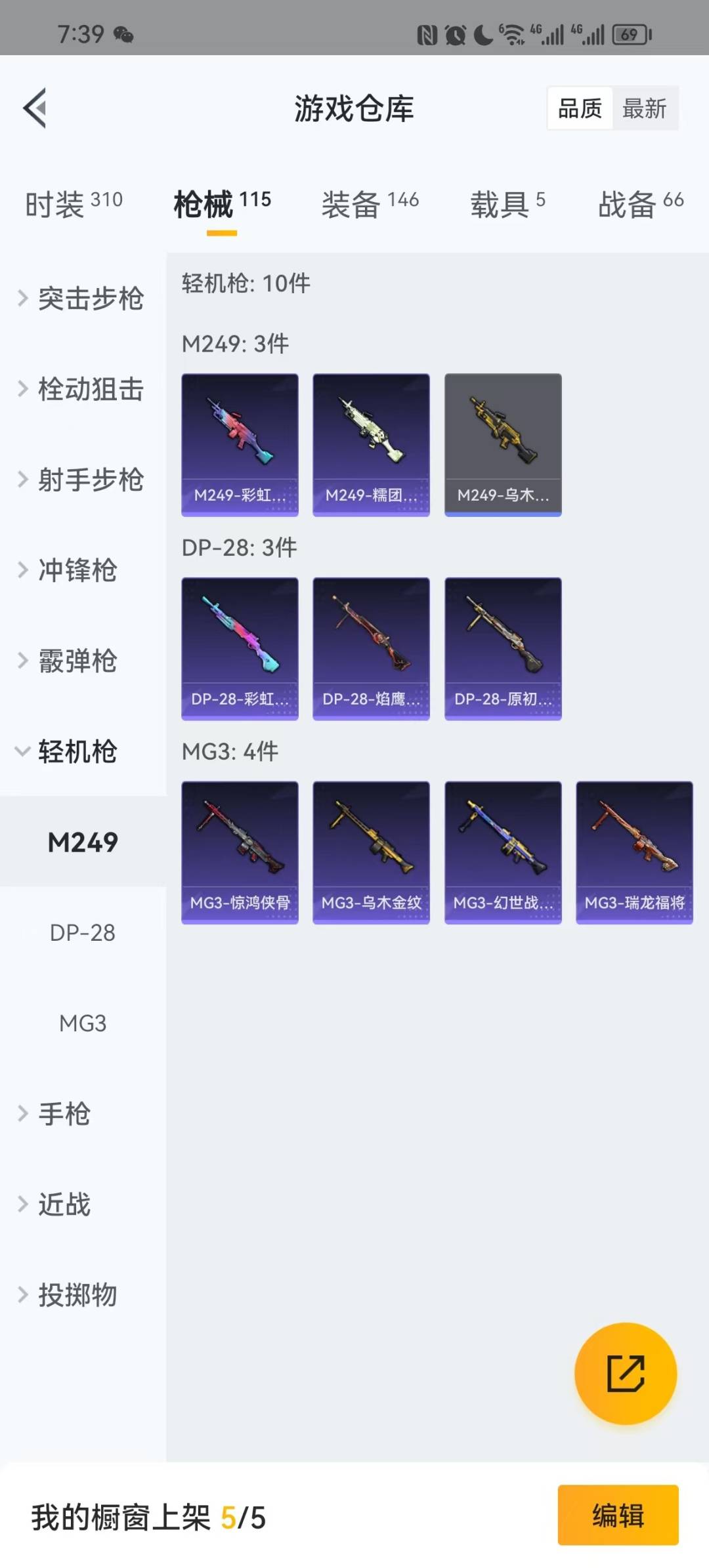View the M249-彩虹 skin
The height and width of the screenshot is (1568, 709).
pos(240,445)
